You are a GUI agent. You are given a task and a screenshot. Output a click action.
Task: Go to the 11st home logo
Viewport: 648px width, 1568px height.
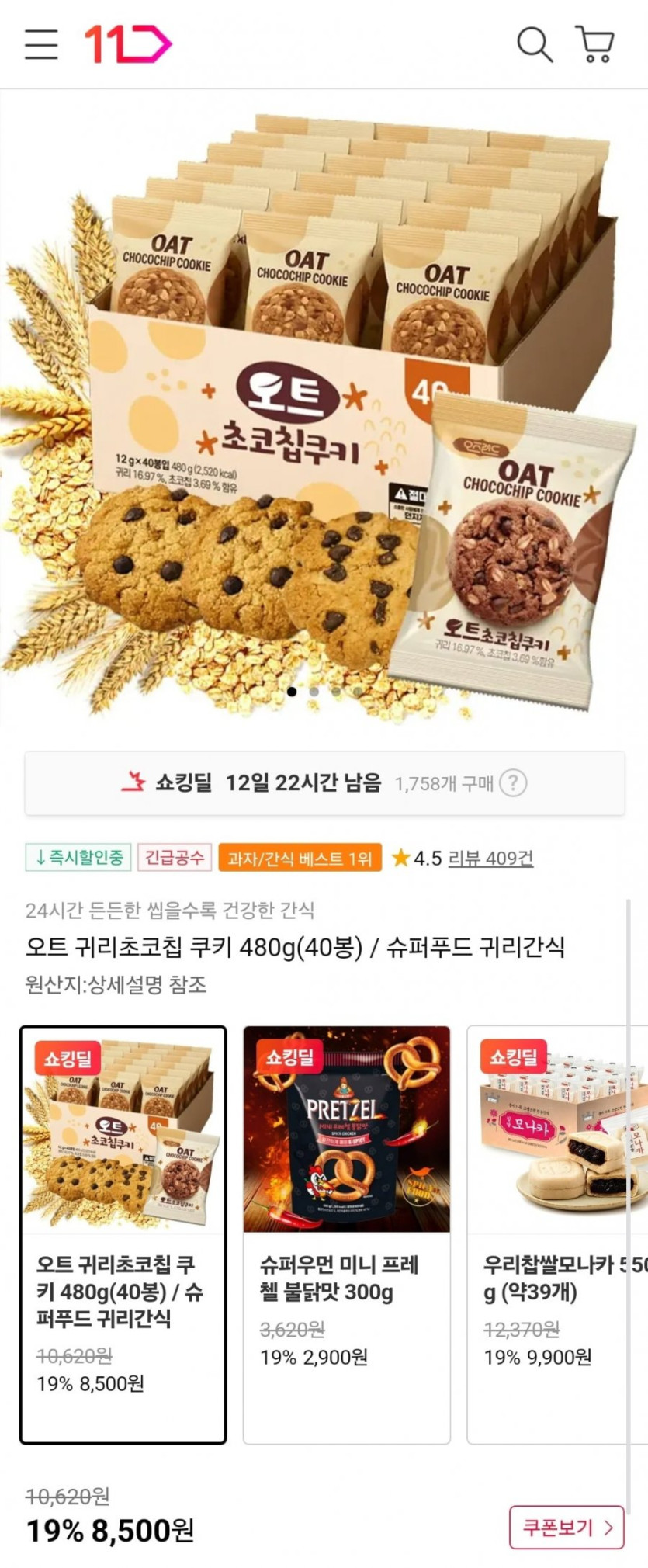[x=127, y=44]
